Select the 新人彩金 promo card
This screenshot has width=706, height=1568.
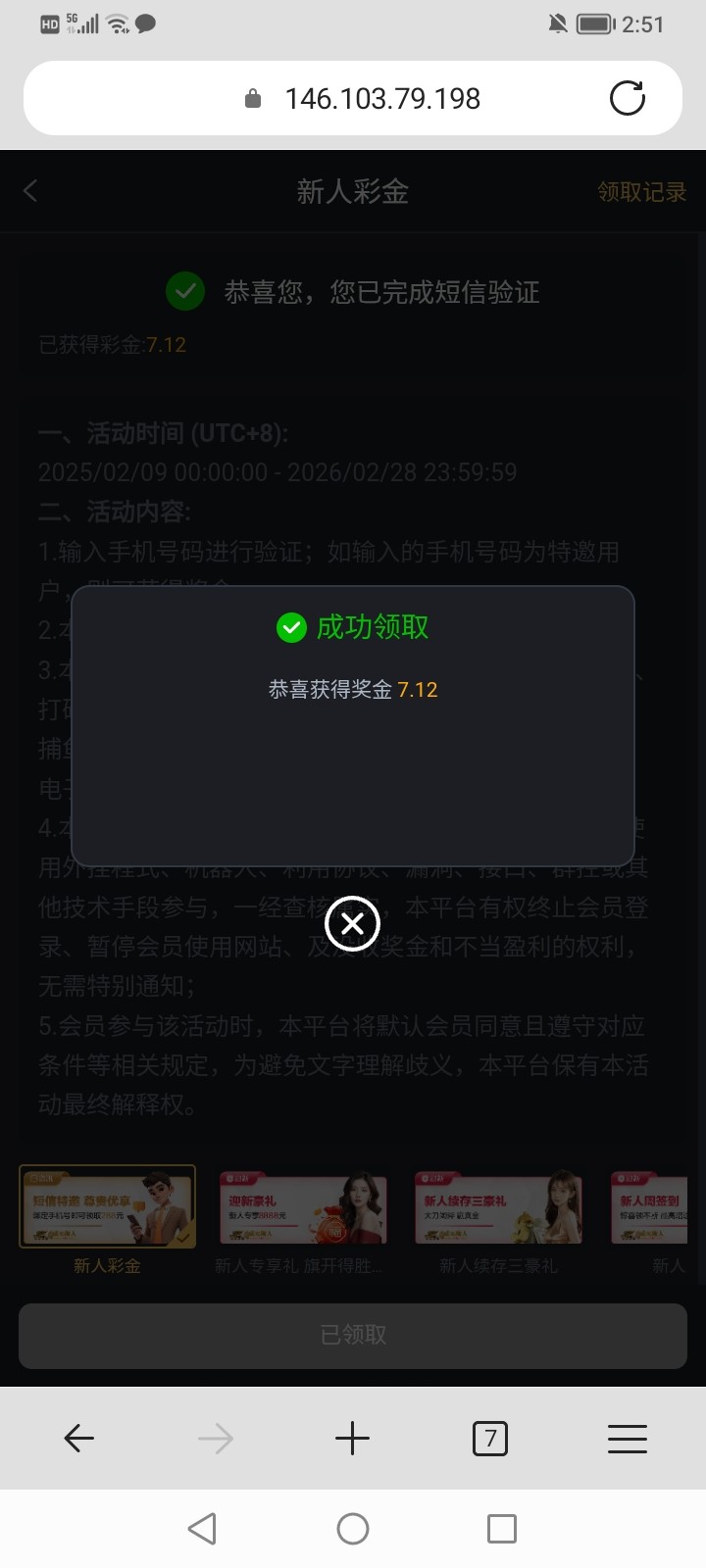(x=107, y=1207)
